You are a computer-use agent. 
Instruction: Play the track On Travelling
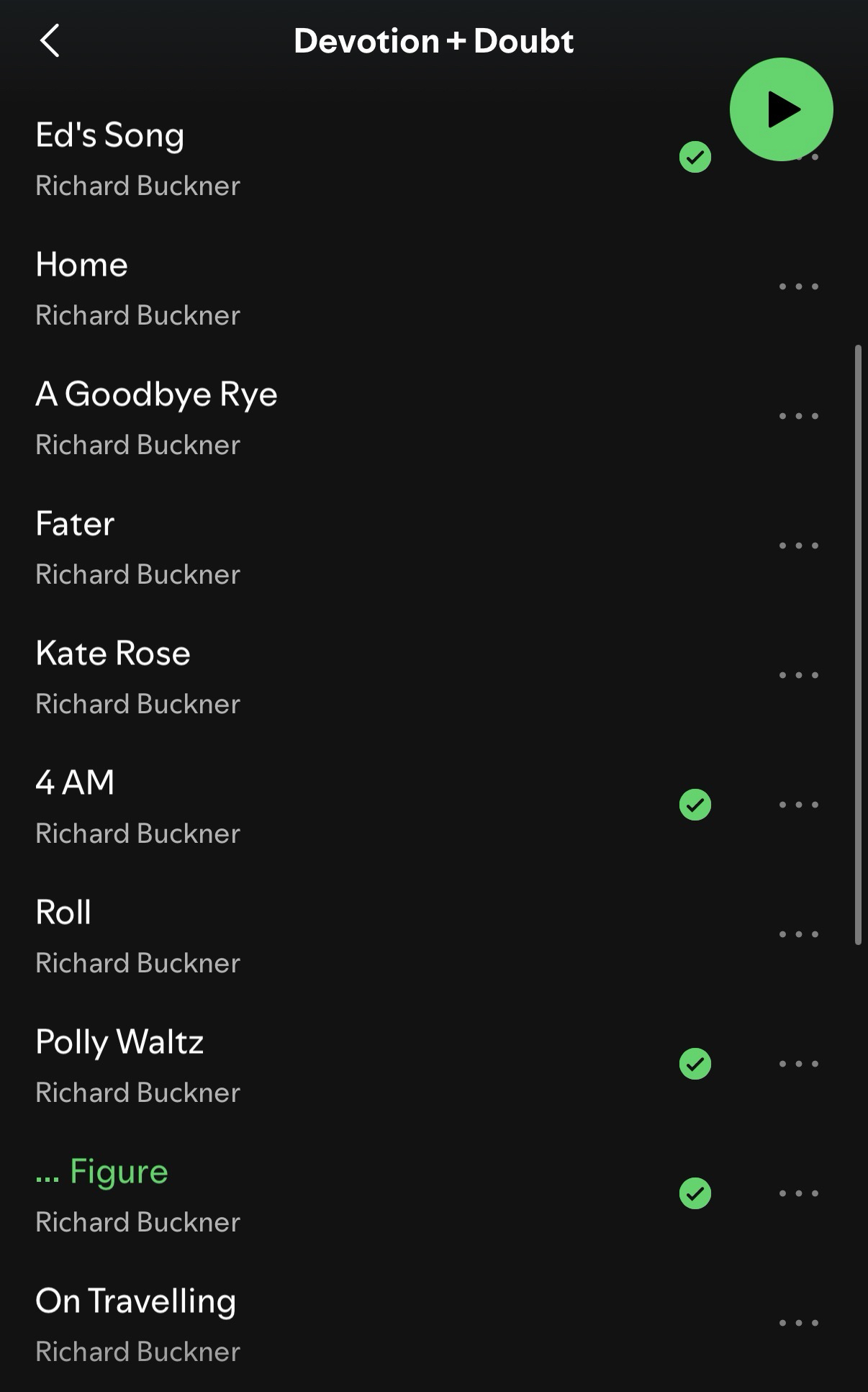pyautogui.click(x=135, y=1302)
